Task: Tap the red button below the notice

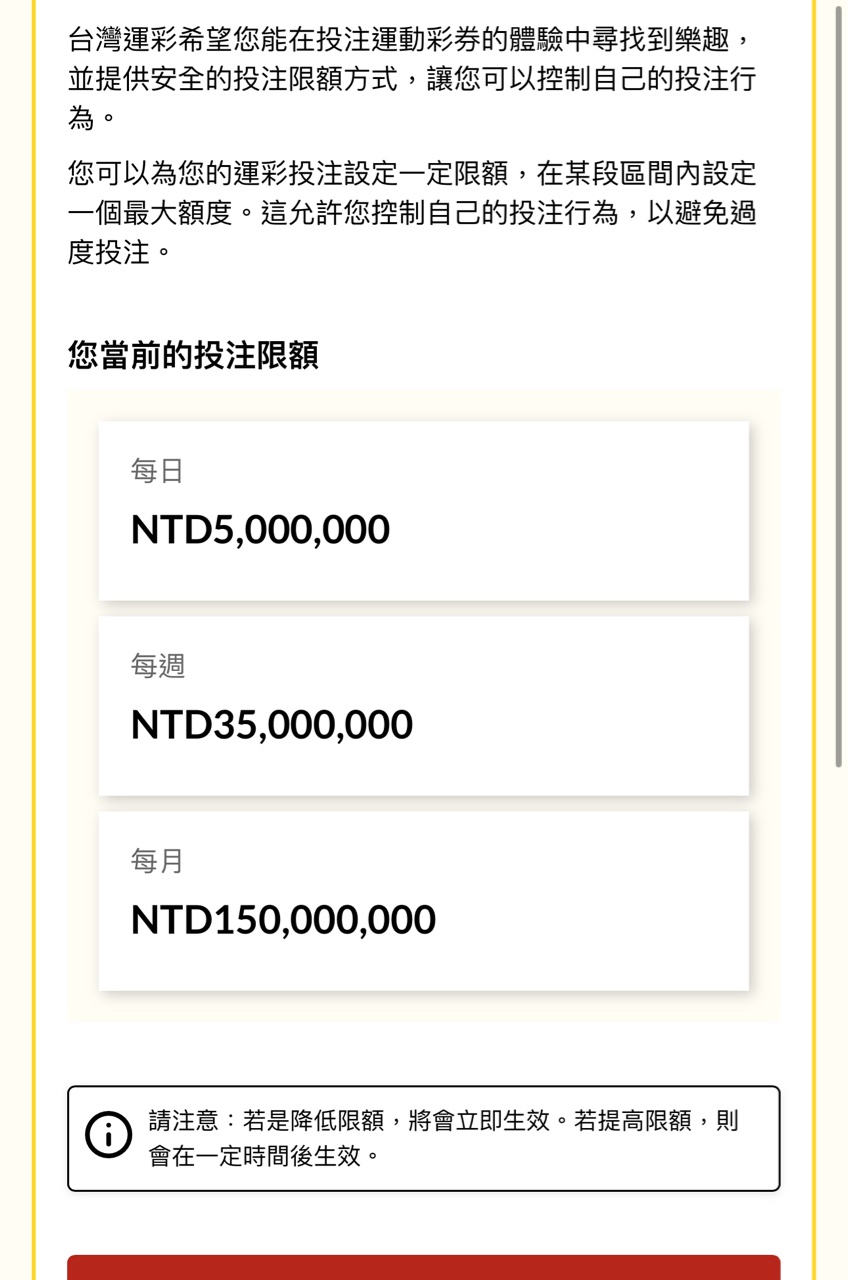Action: pyautogui.click(x=423, y=1268)
